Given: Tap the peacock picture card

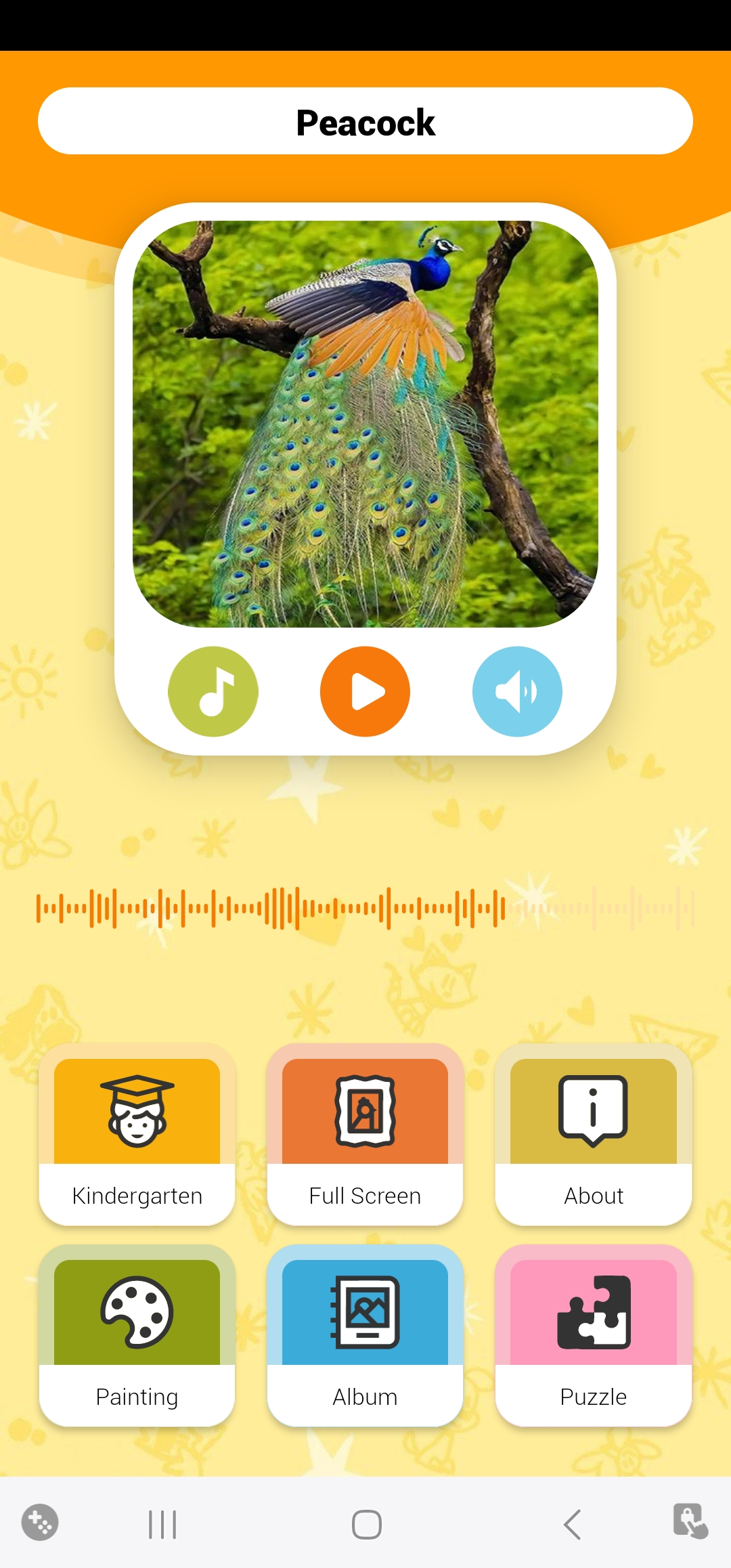Looking at the screenshot, I should click(365, 424).
